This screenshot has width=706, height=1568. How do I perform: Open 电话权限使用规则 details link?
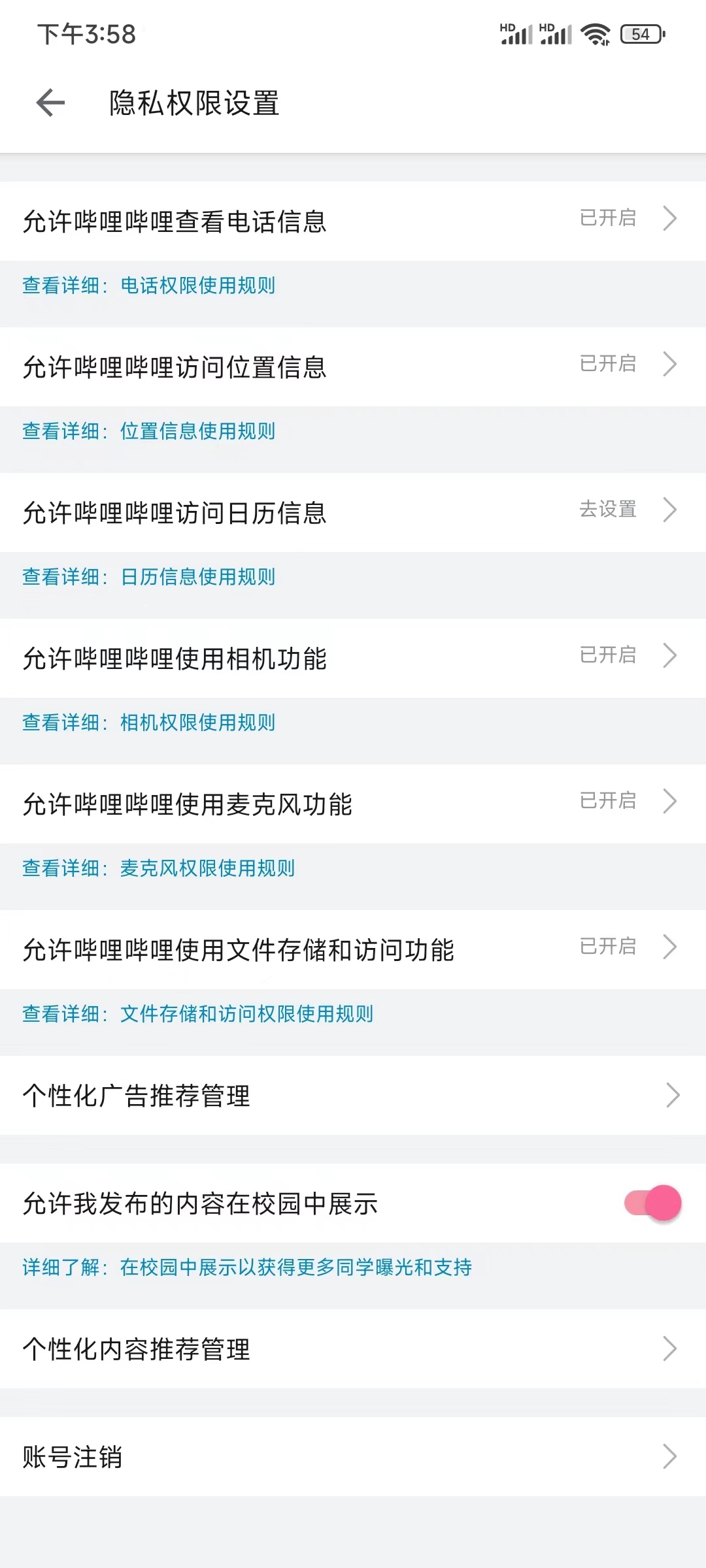(196, 286)
